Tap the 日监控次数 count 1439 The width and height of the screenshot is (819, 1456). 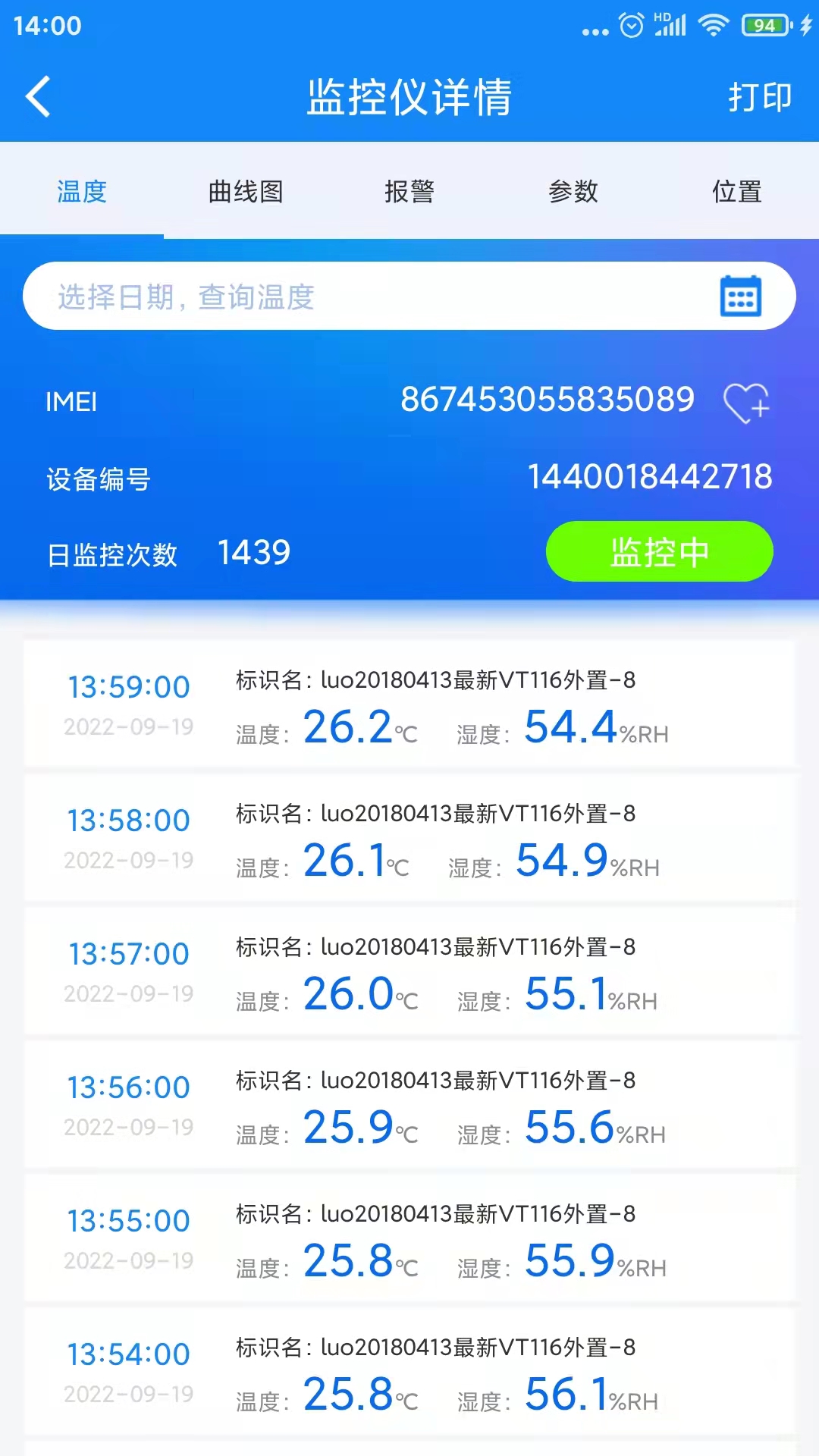pos(253,552)
